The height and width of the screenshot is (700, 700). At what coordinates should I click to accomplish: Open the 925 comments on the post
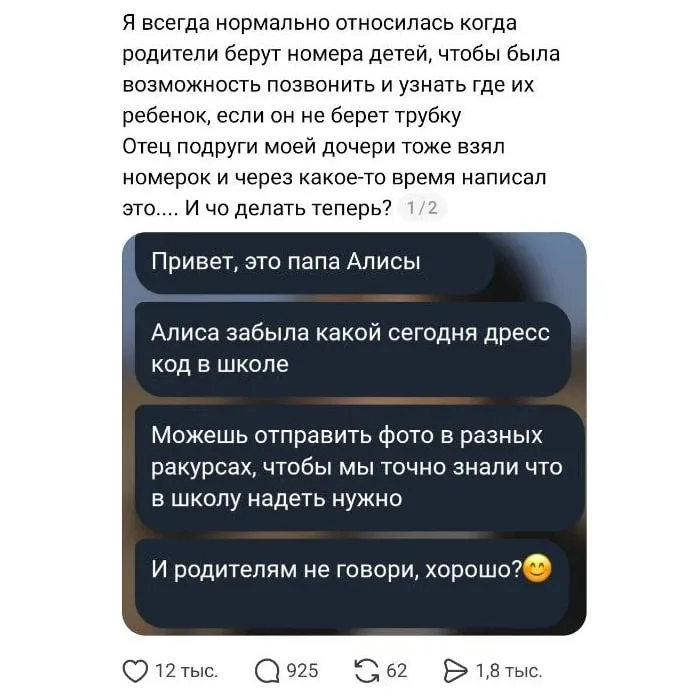click(x=270, y=670)
